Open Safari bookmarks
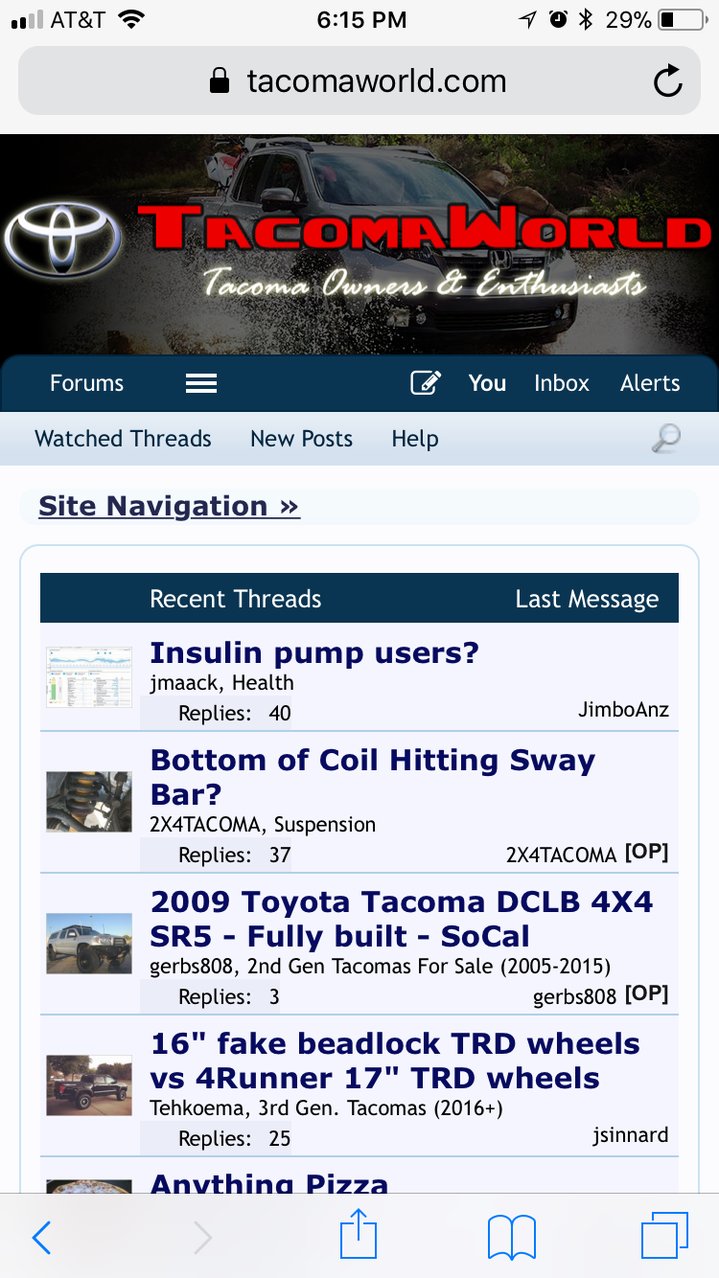Viewport: 719px width, 1278px height. [512, 1239]
